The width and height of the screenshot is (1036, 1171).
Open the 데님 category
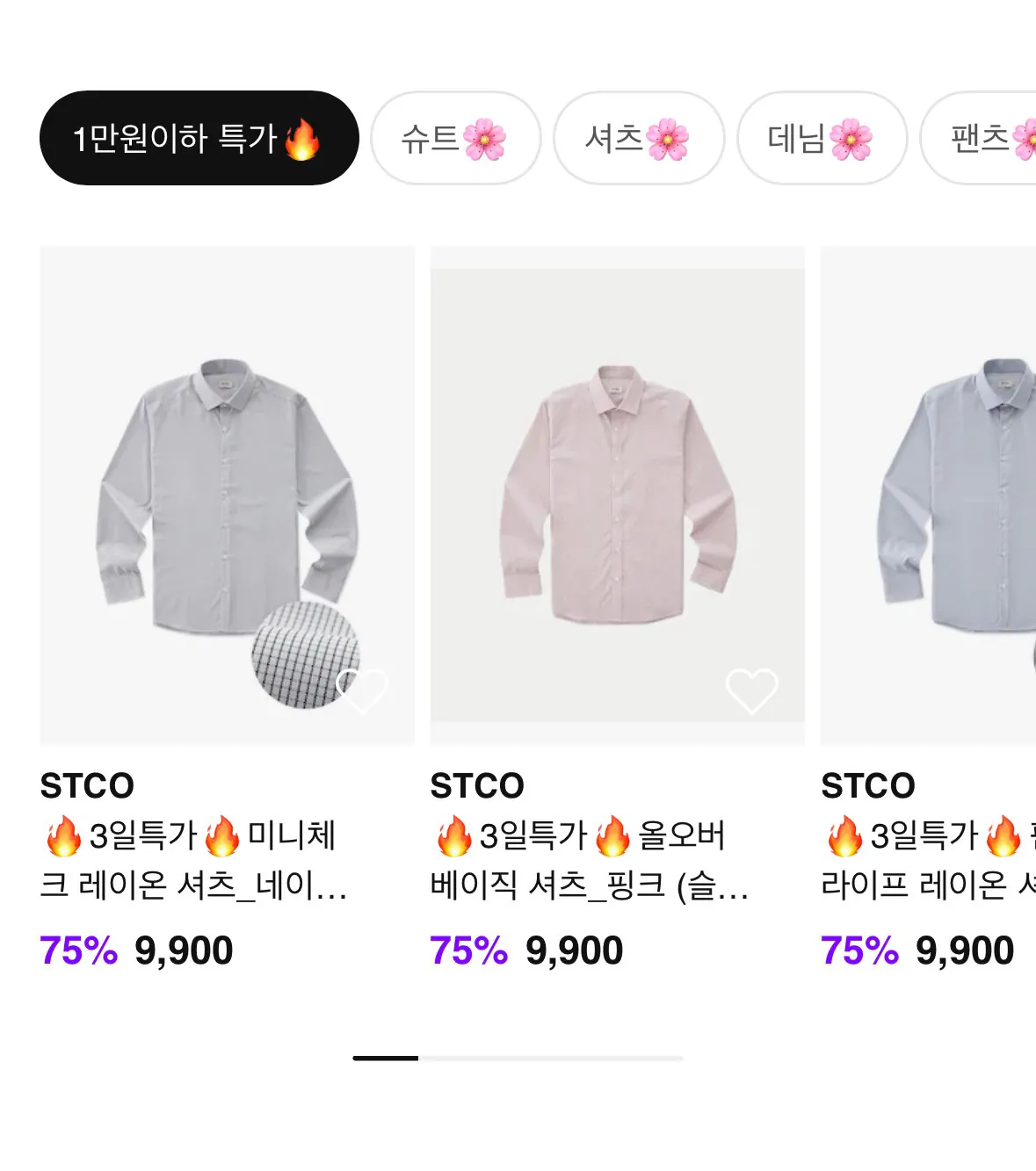[x=822, y=138]
